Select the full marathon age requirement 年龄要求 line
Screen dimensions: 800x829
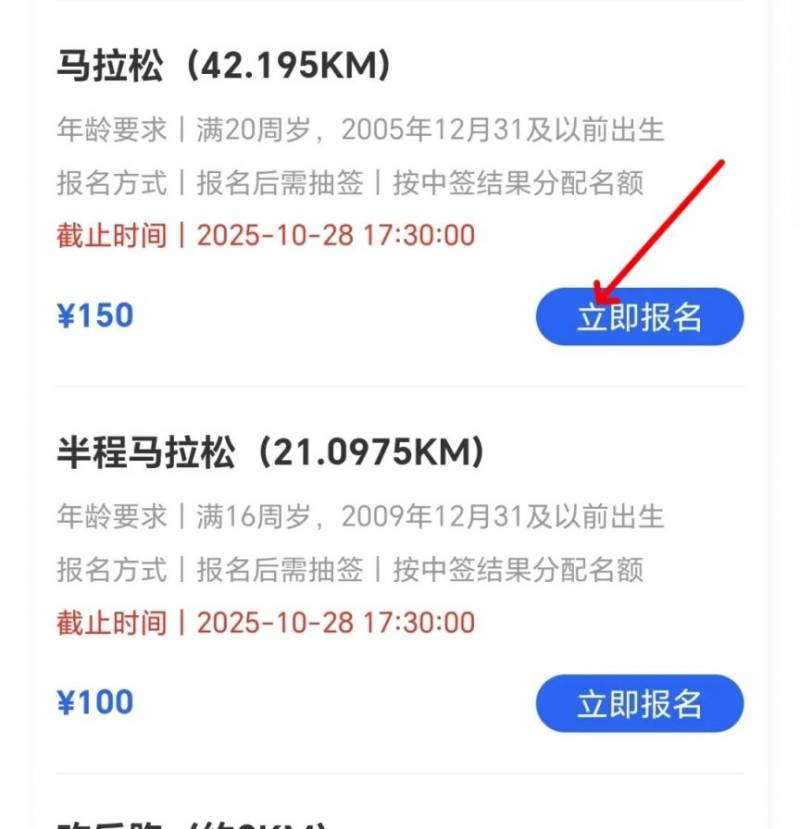point(360,128)
